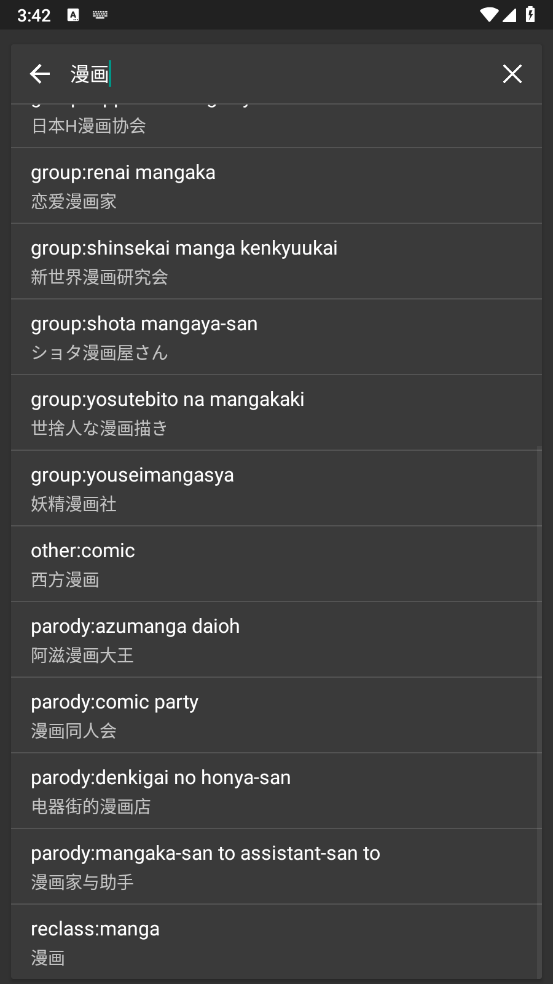Viewport: 553px width, 984px height.
Task: Choose group:shinsekai manga kenkyuukai suggestion
Action: pyautogui.click(x=276, y=262)
